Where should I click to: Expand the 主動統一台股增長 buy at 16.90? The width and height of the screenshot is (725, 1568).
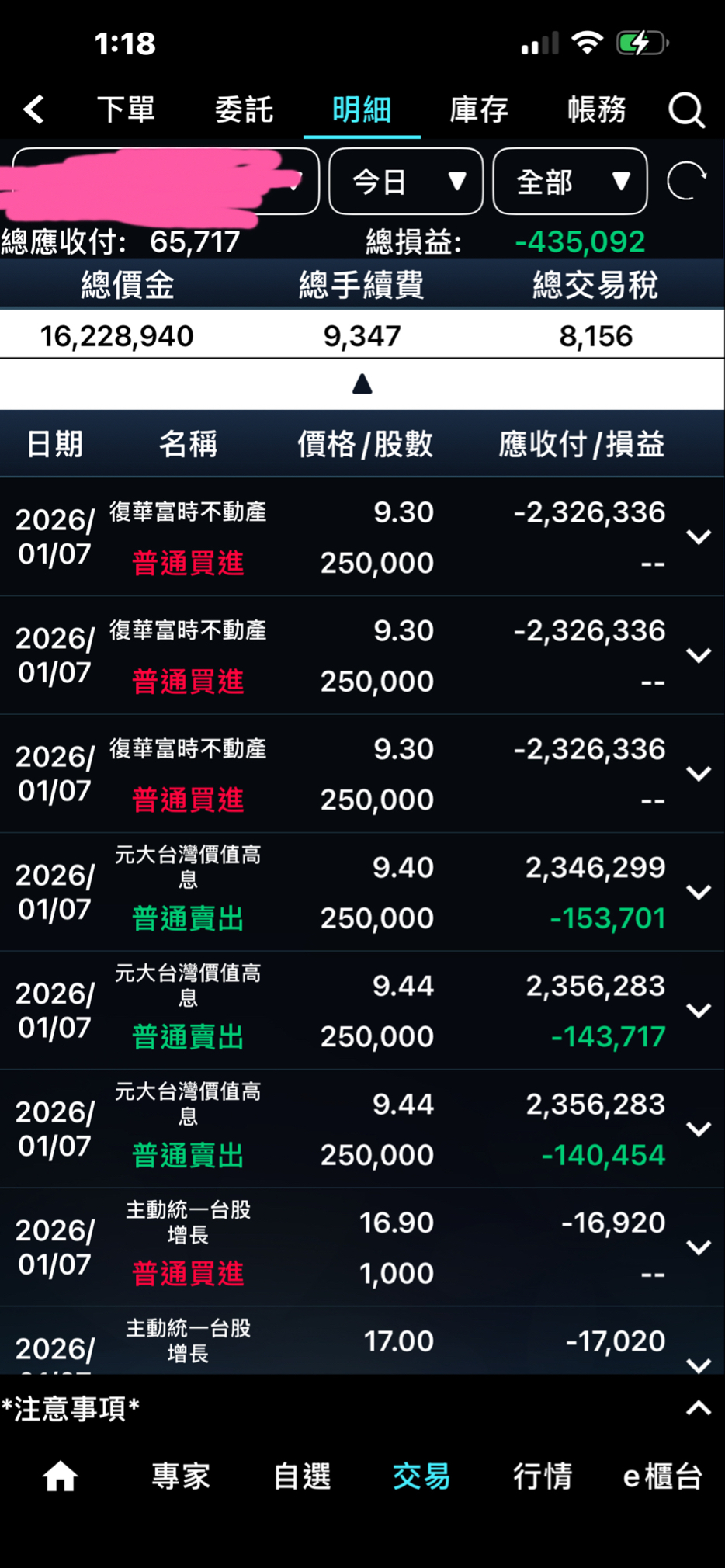[699, 1247]
